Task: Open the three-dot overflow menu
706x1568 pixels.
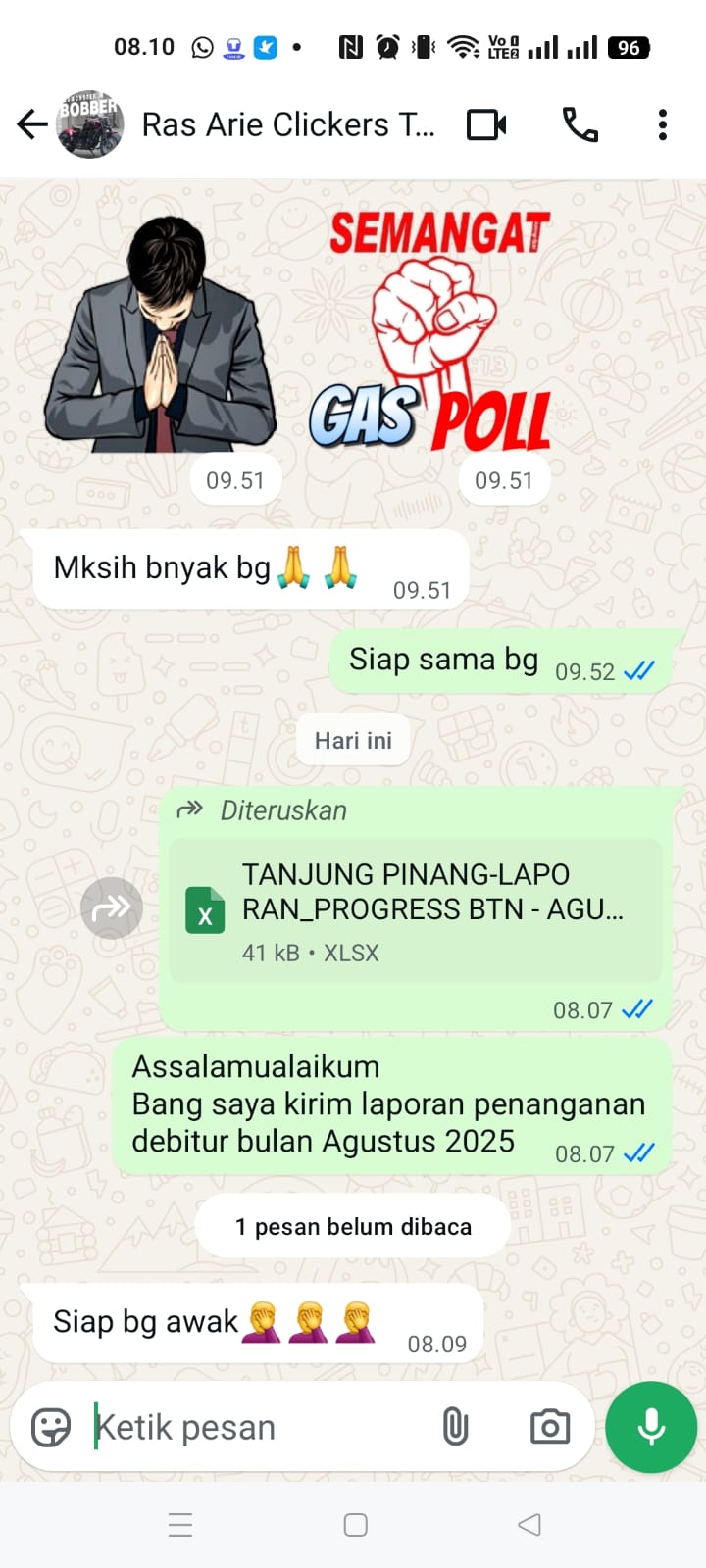Action: (x=663, y=125)
